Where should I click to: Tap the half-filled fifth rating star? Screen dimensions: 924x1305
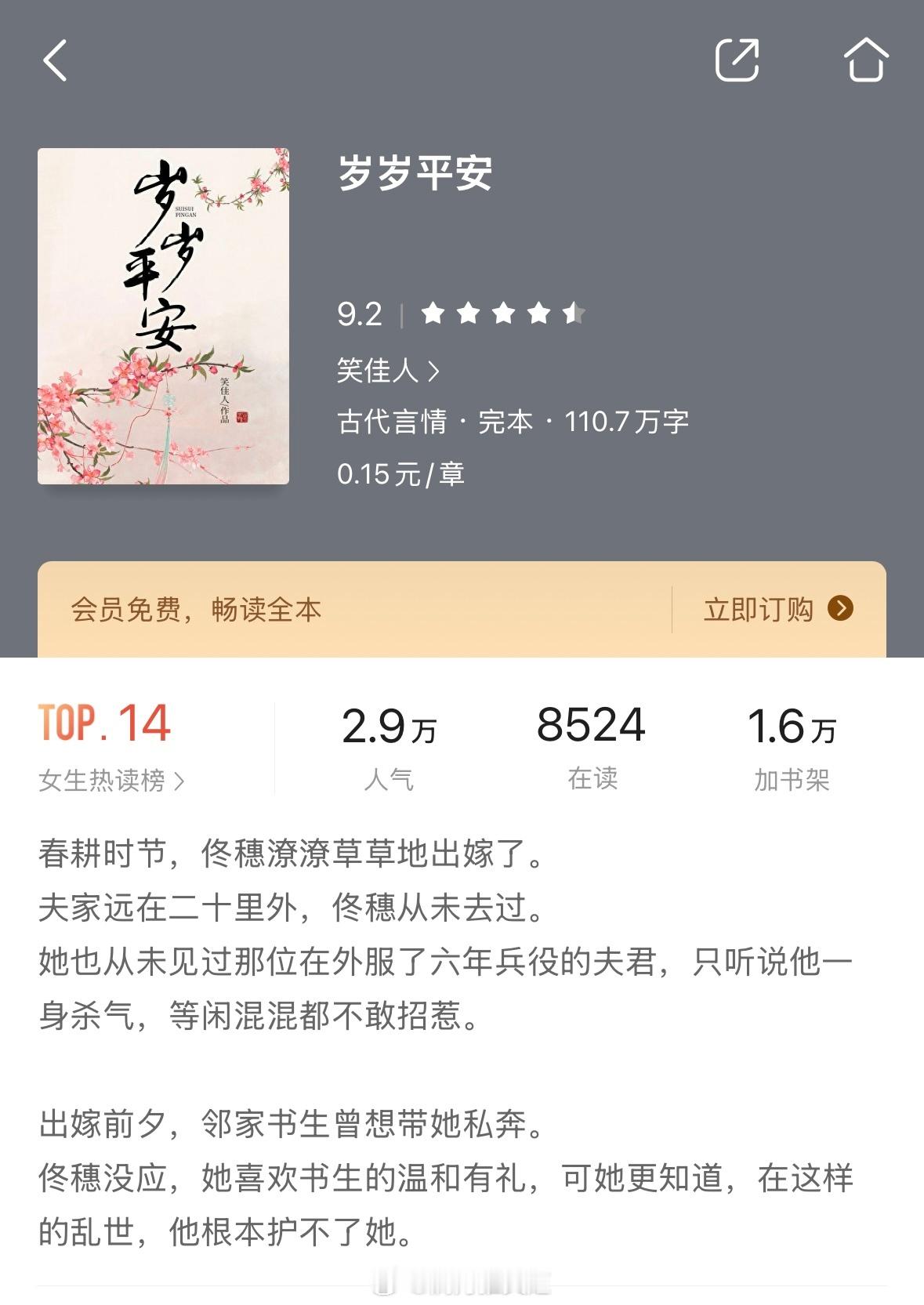tap(575, 312)
